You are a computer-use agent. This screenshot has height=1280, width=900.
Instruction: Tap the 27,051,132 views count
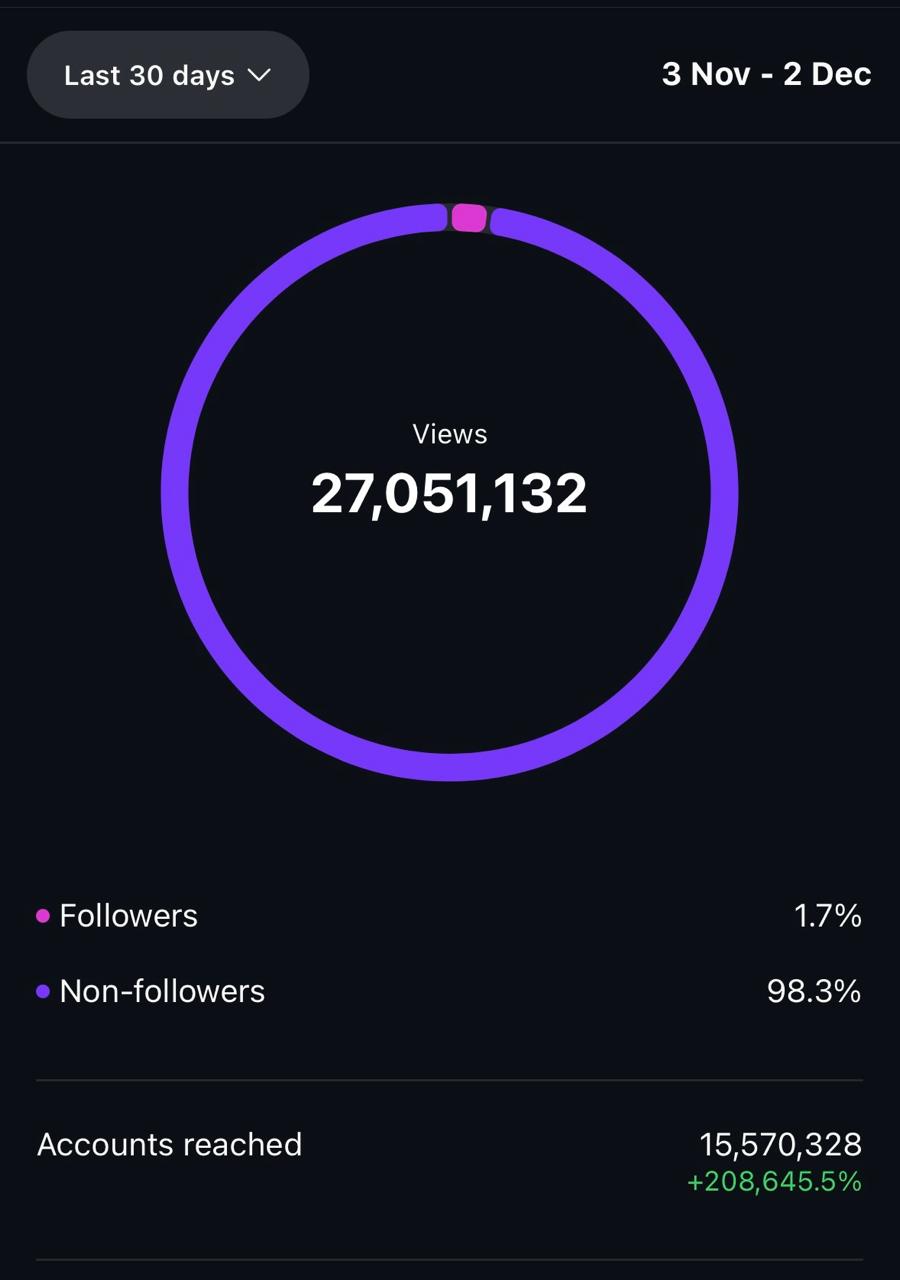coord(450,490)
